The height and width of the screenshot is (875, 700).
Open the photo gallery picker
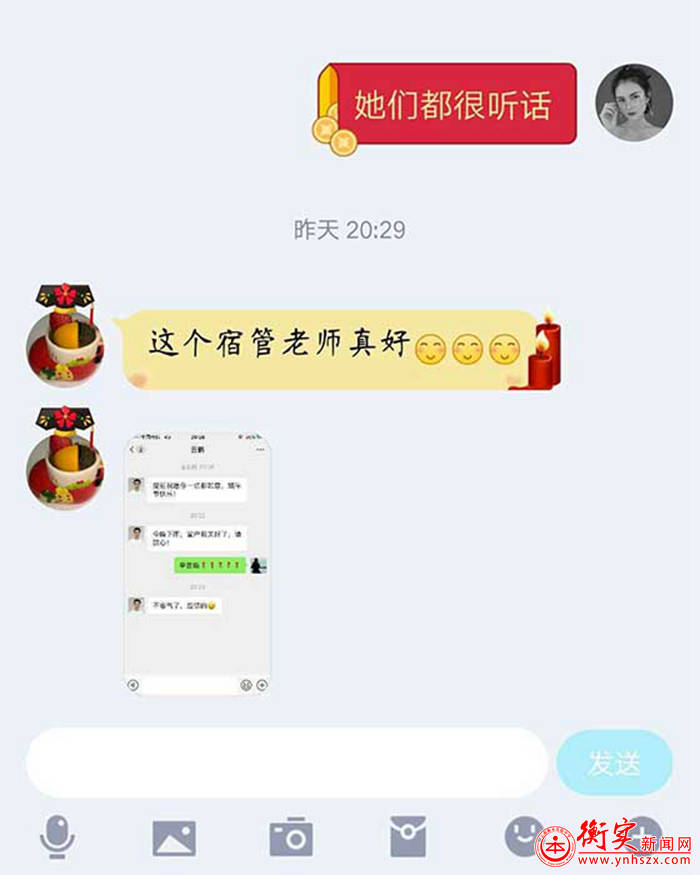tap(174, 837)
